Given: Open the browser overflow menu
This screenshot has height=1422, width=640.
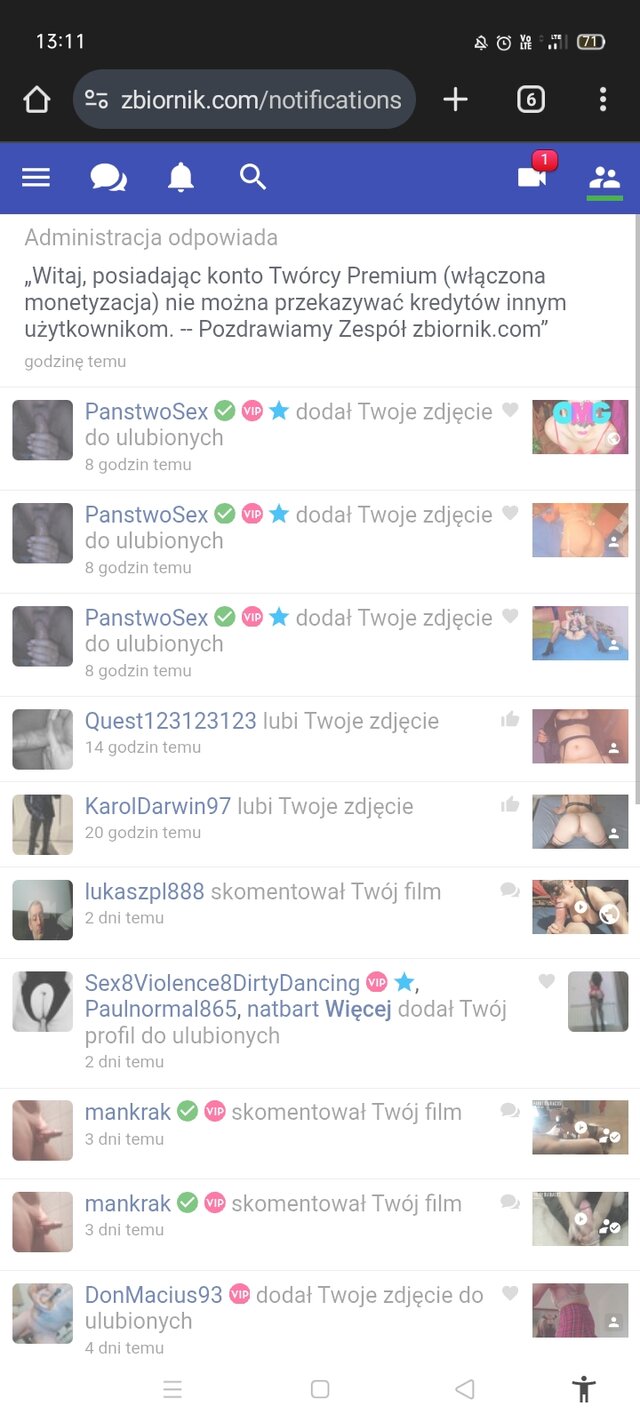Looking at the screenshot, I should 602,99.
